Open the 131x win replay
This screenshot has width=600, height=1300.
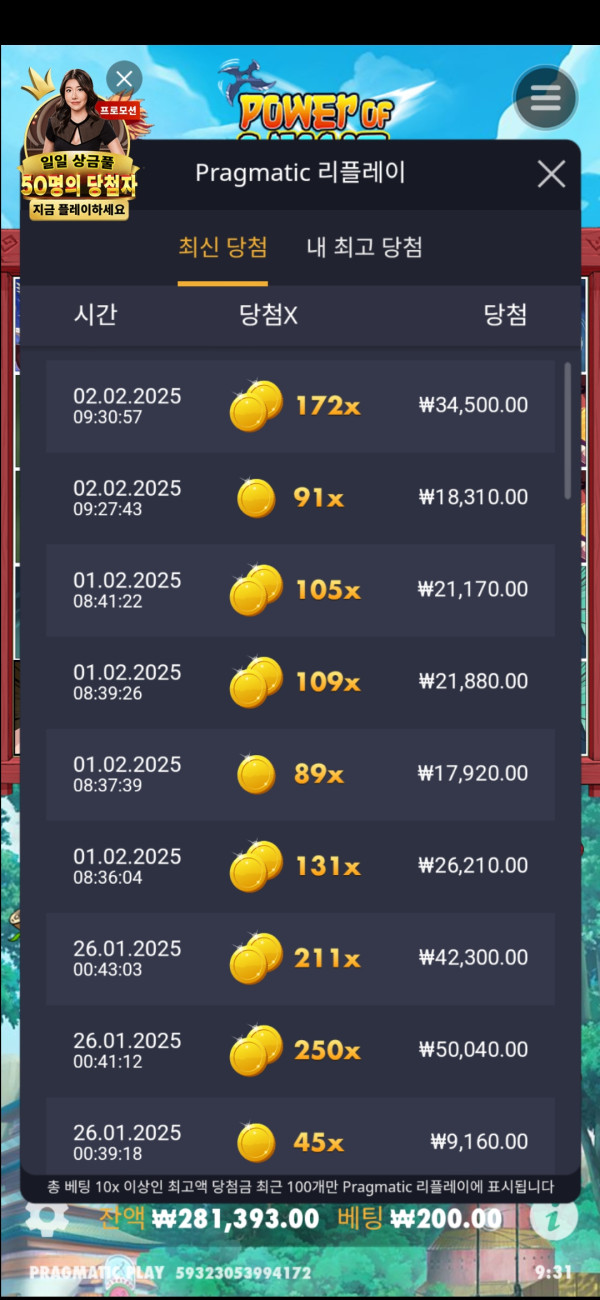(300, 865)
